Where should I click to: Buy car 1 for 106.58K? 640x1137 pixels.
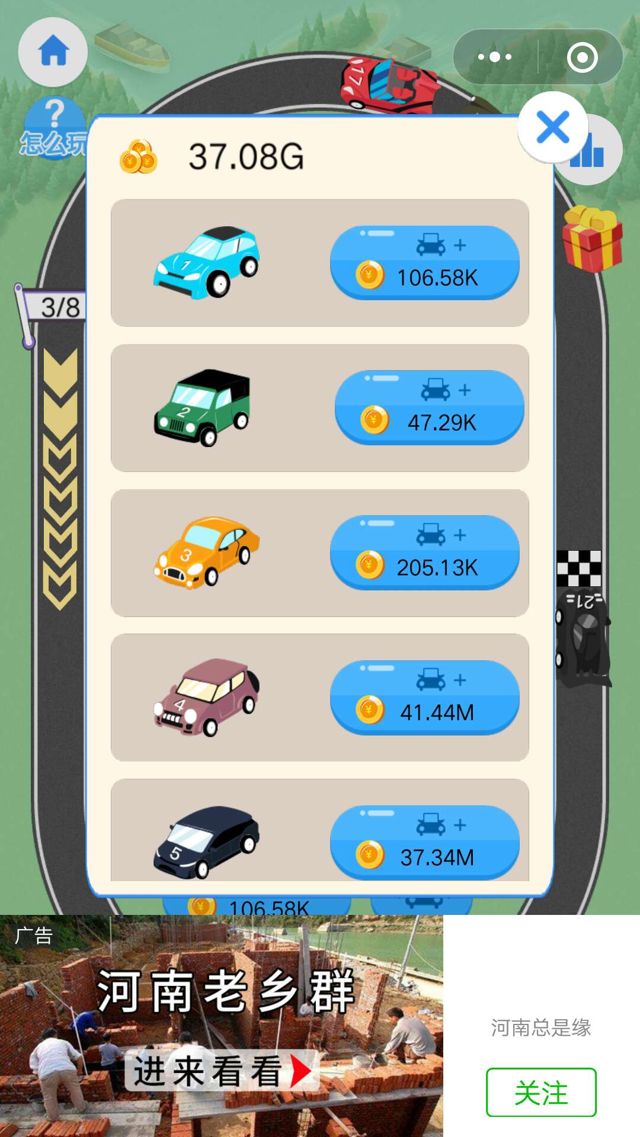[x=424, y=263]
